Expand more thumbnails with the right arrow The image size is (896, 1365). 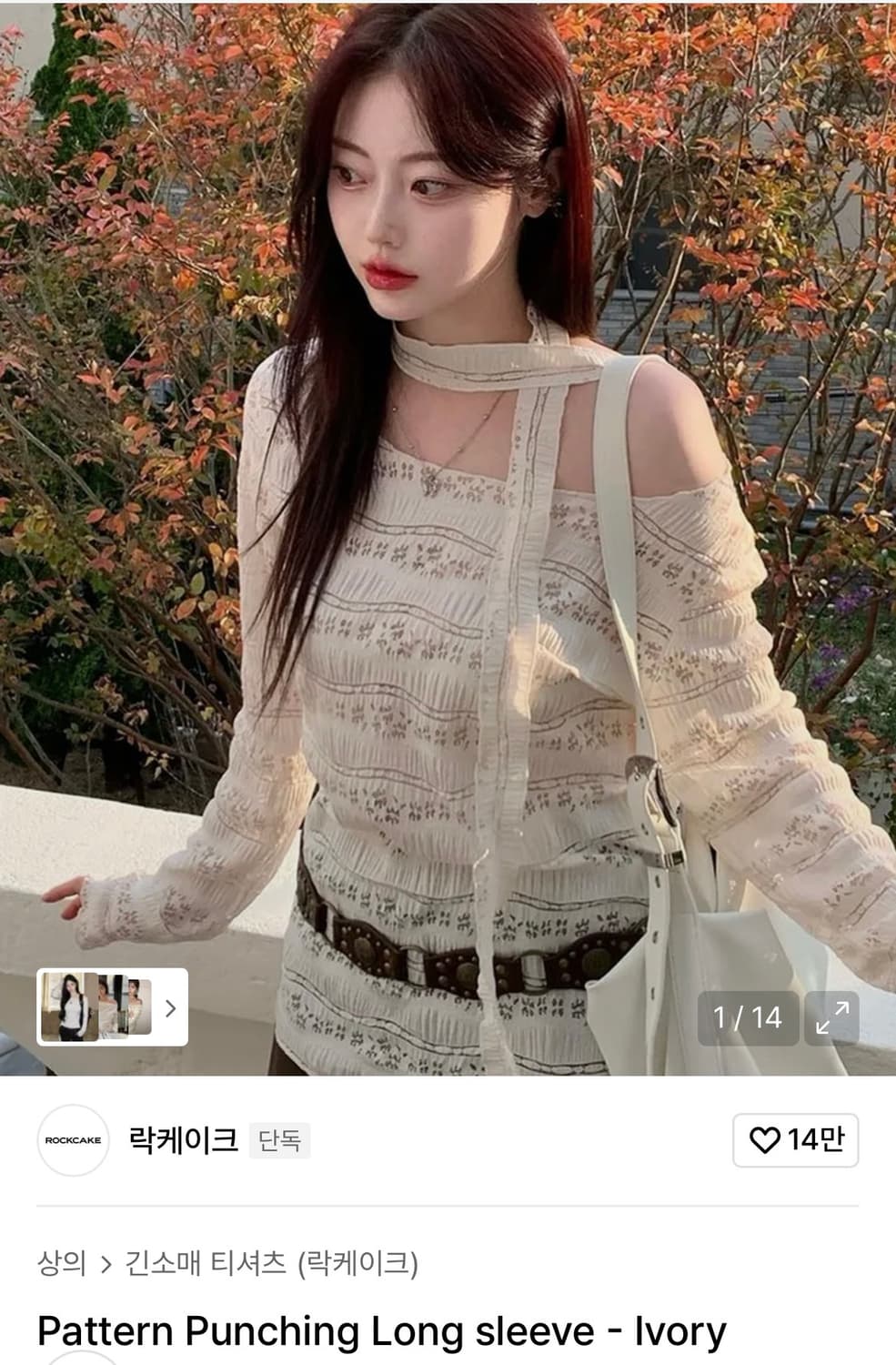pyautogui.click(x=168, y=1007)
